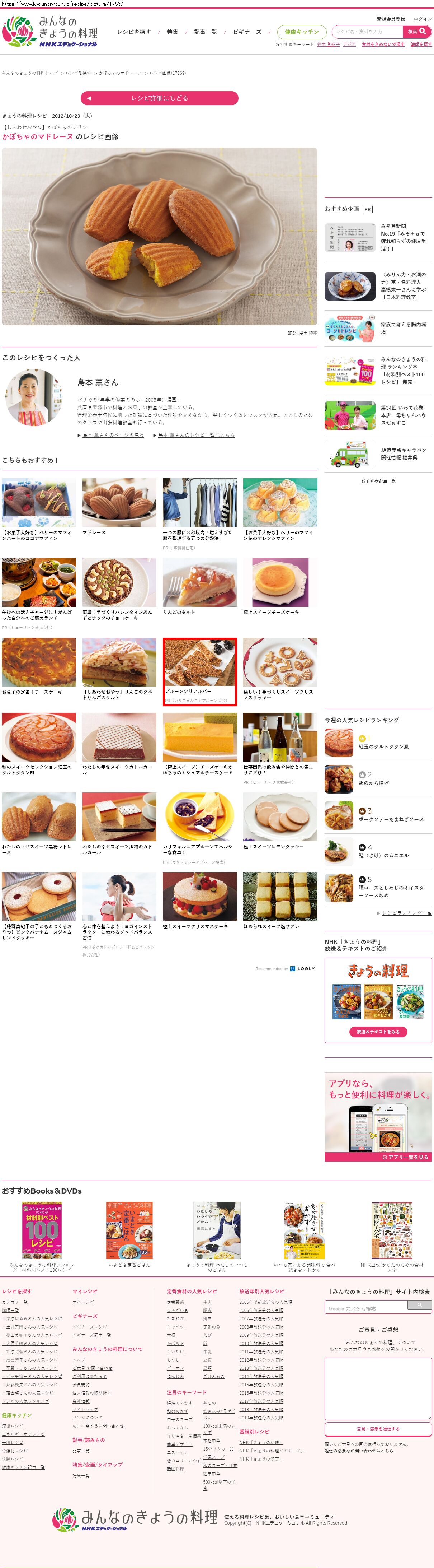Focus the recipe name search field
The height and width of the screenshot is (1568, 434).
(x=367, y=32)
